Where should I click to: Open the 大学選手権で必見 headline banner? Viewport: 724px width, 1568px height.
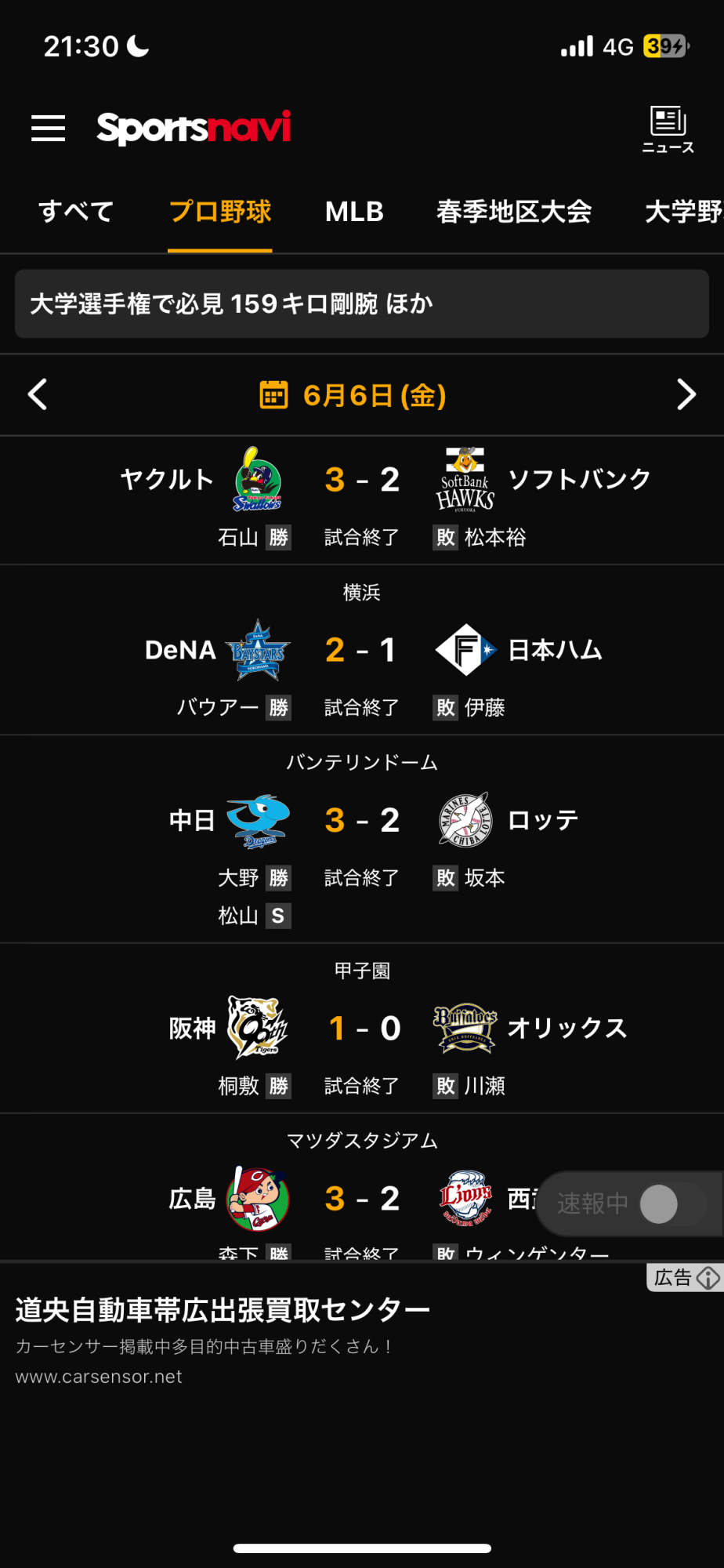pos(362,303)
